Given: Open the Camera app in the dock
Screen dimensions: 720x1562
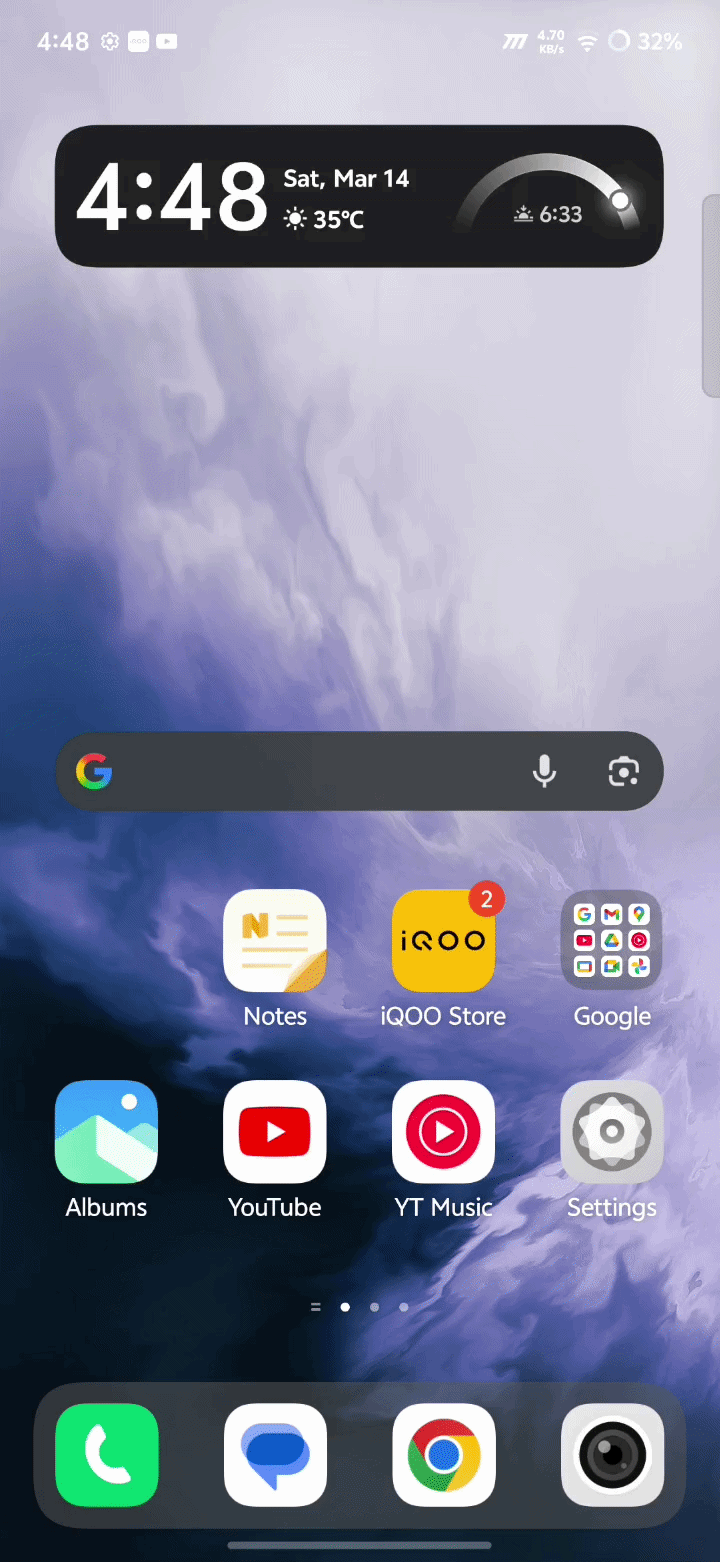Looking at the screenshot, I should coord(612,1454).
